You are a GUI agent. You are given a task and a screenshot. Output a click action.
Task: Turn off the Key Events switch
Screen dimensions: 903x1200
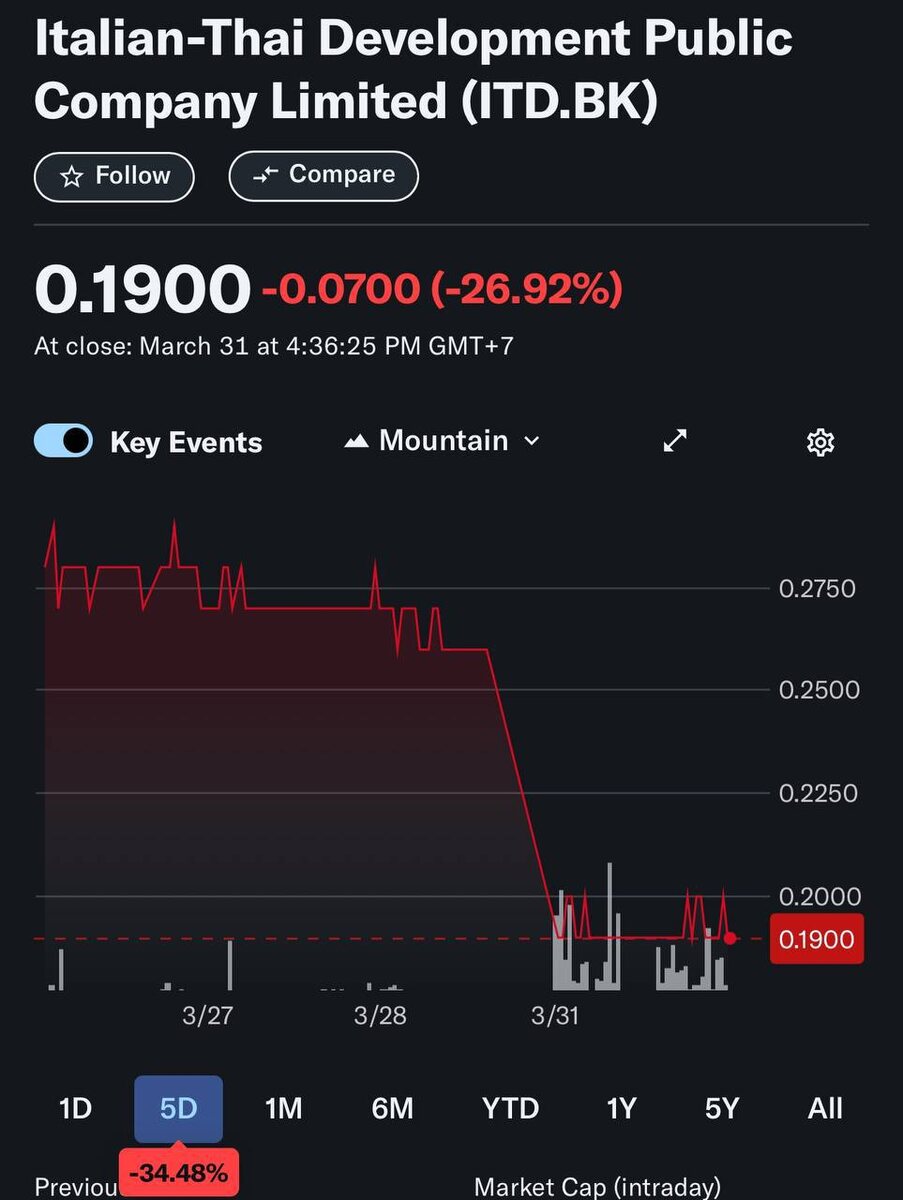[63, 441]
